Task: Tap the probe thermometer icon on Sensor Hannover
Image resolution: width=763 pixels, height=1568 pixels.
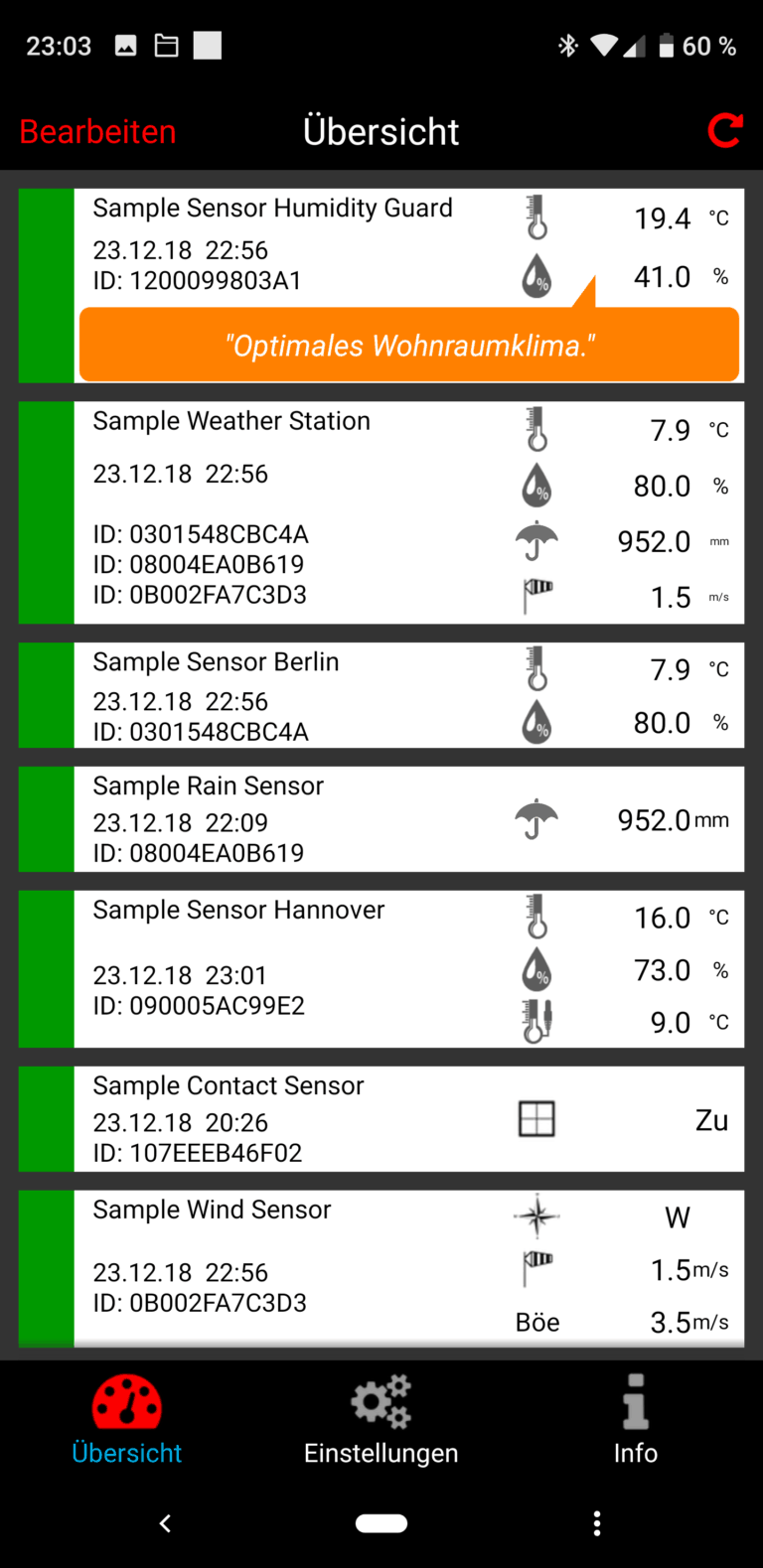Action: (536, 1021)
